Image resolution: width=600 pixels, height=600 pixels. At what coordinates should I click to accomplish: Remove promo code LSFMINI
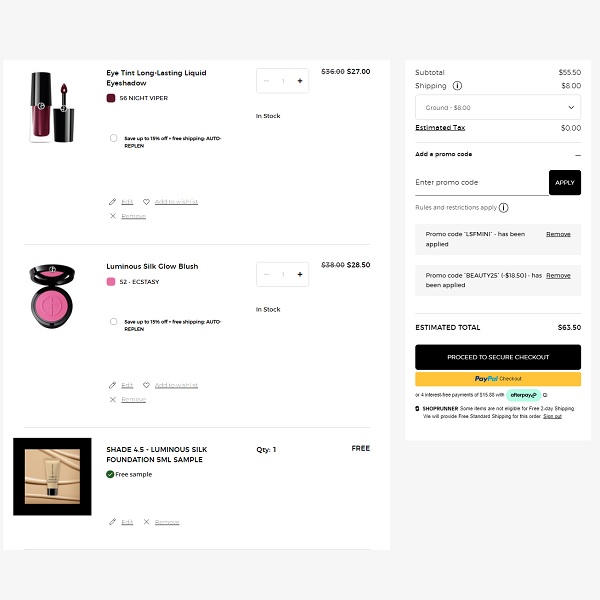558,234
